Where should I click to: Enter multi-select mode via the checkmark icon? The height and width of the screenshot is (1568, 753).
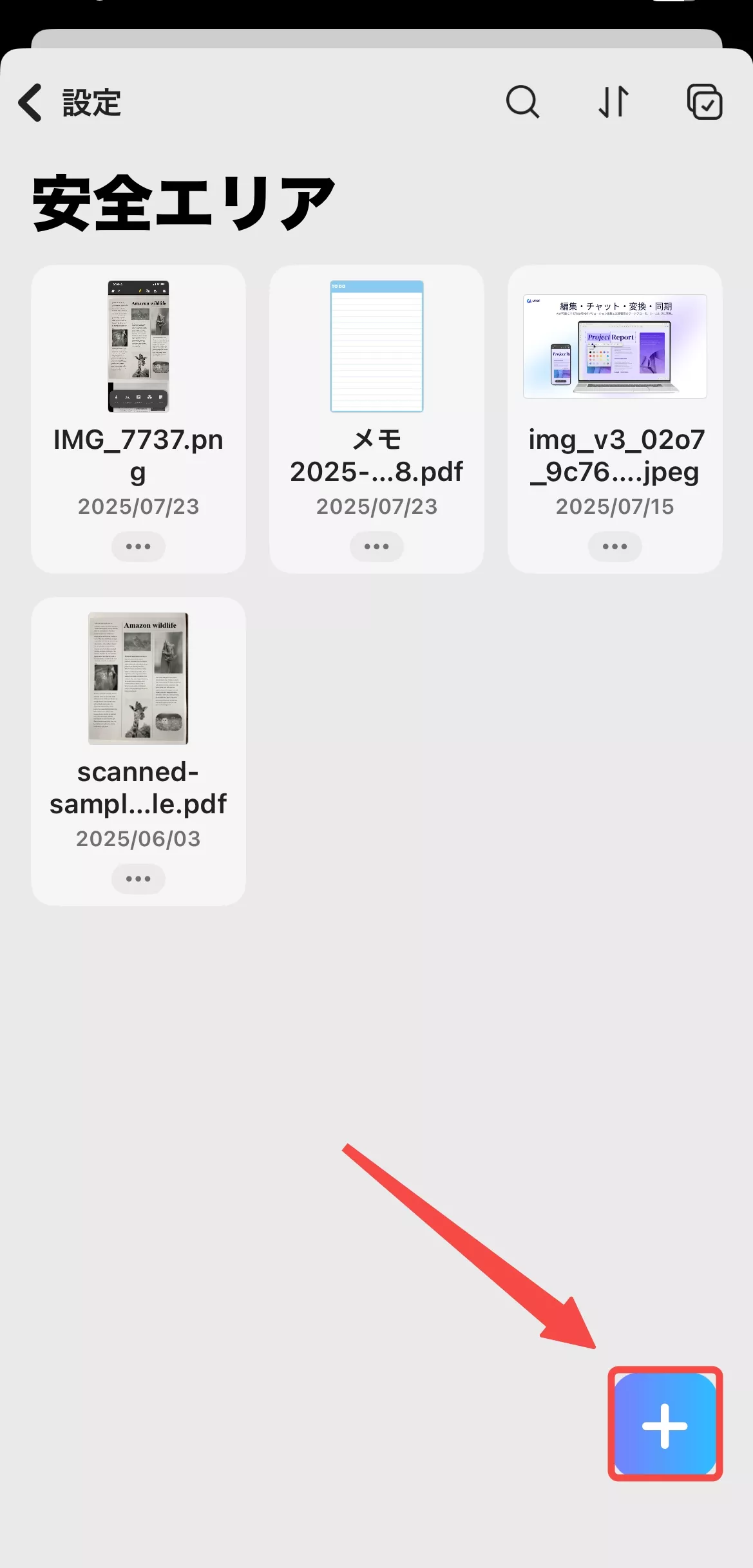tap(705, 101)
